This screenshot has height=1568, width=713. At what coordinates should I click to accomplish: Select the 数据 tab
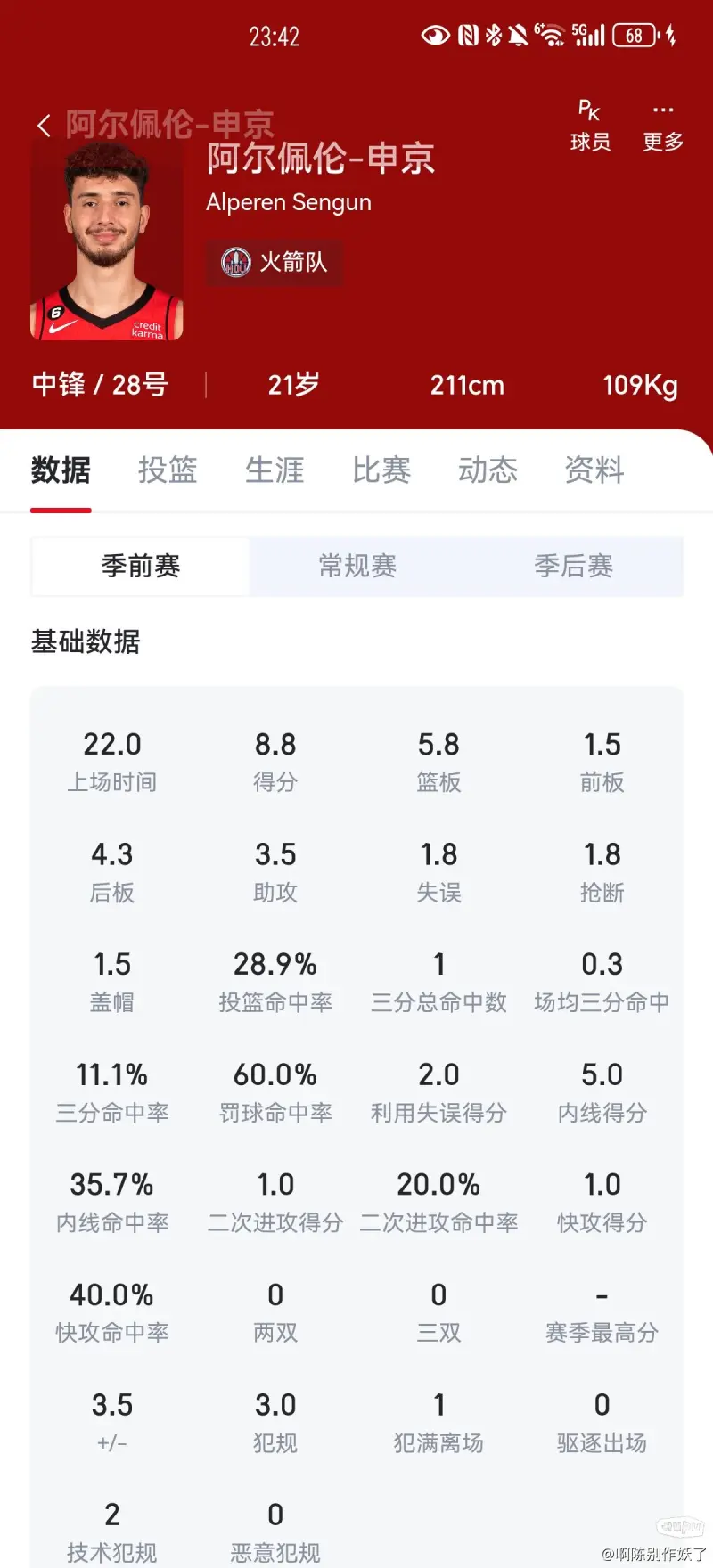pos(61,470)
